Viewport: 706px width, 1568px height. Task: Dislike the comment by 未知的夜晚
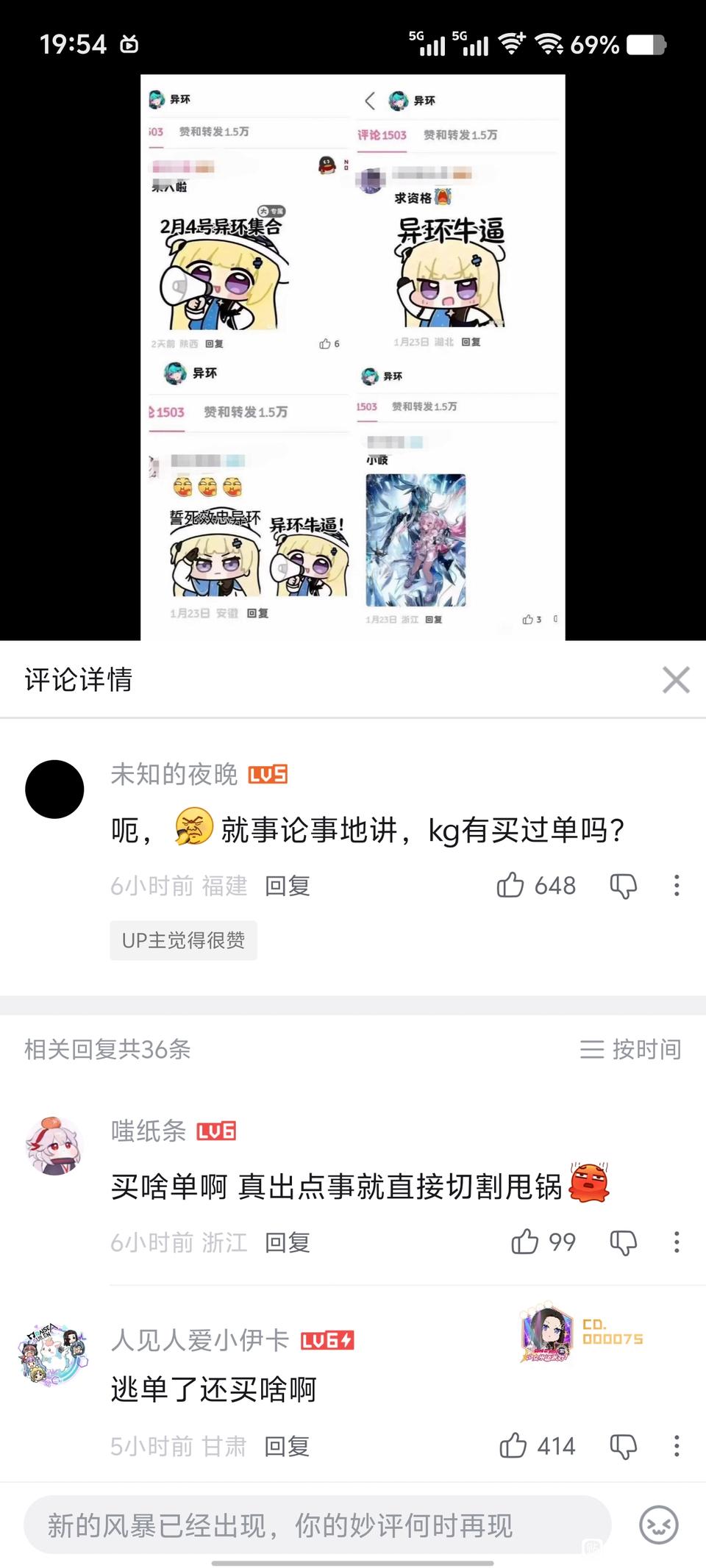point(623,886)
